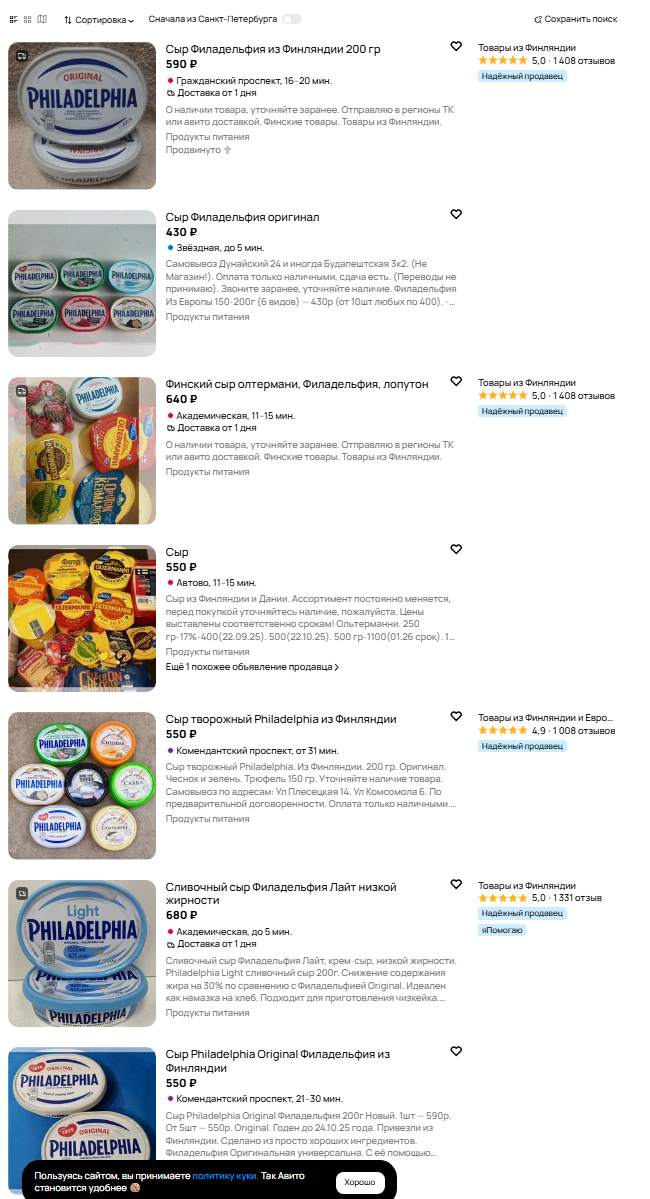Image resolution: width=650 pixels, height=1199 pixels.
Task: Open the Сортировка sorting dropdown
Action: pyautogui.click(x=99, y=19)
